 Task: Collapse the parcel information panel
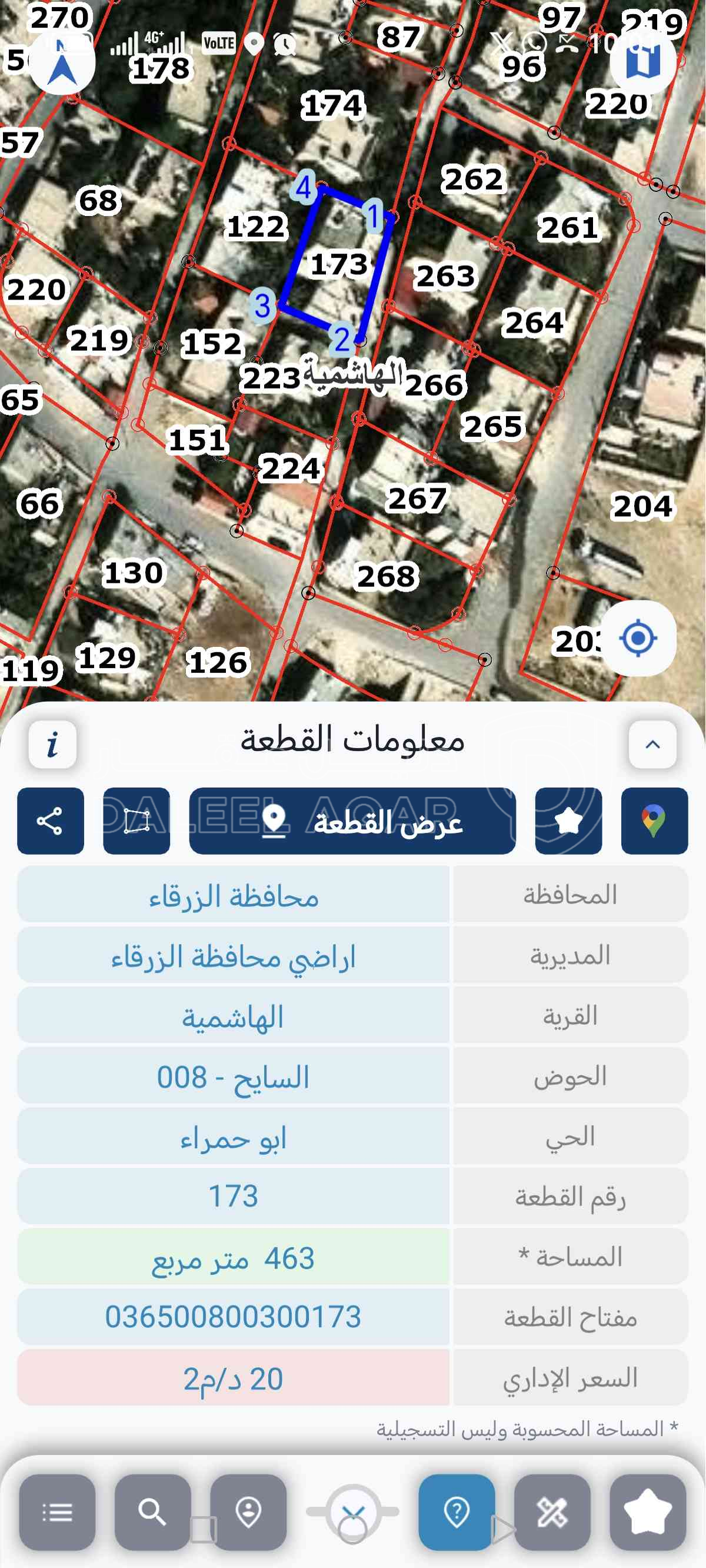[652, 745]
